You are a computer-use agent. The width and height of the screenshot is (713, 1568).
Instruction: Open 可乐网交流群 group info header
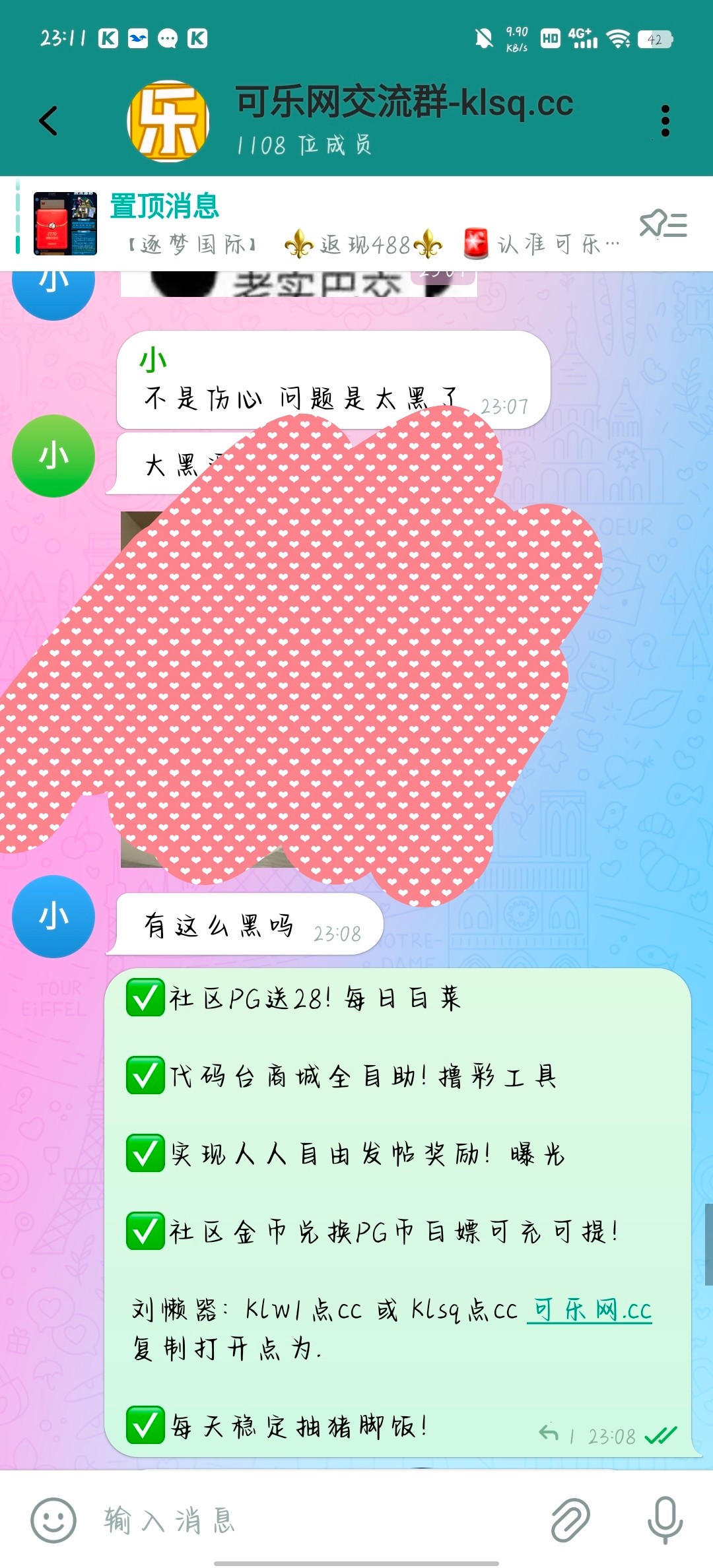pyautogui.click(x=403, y=121)
